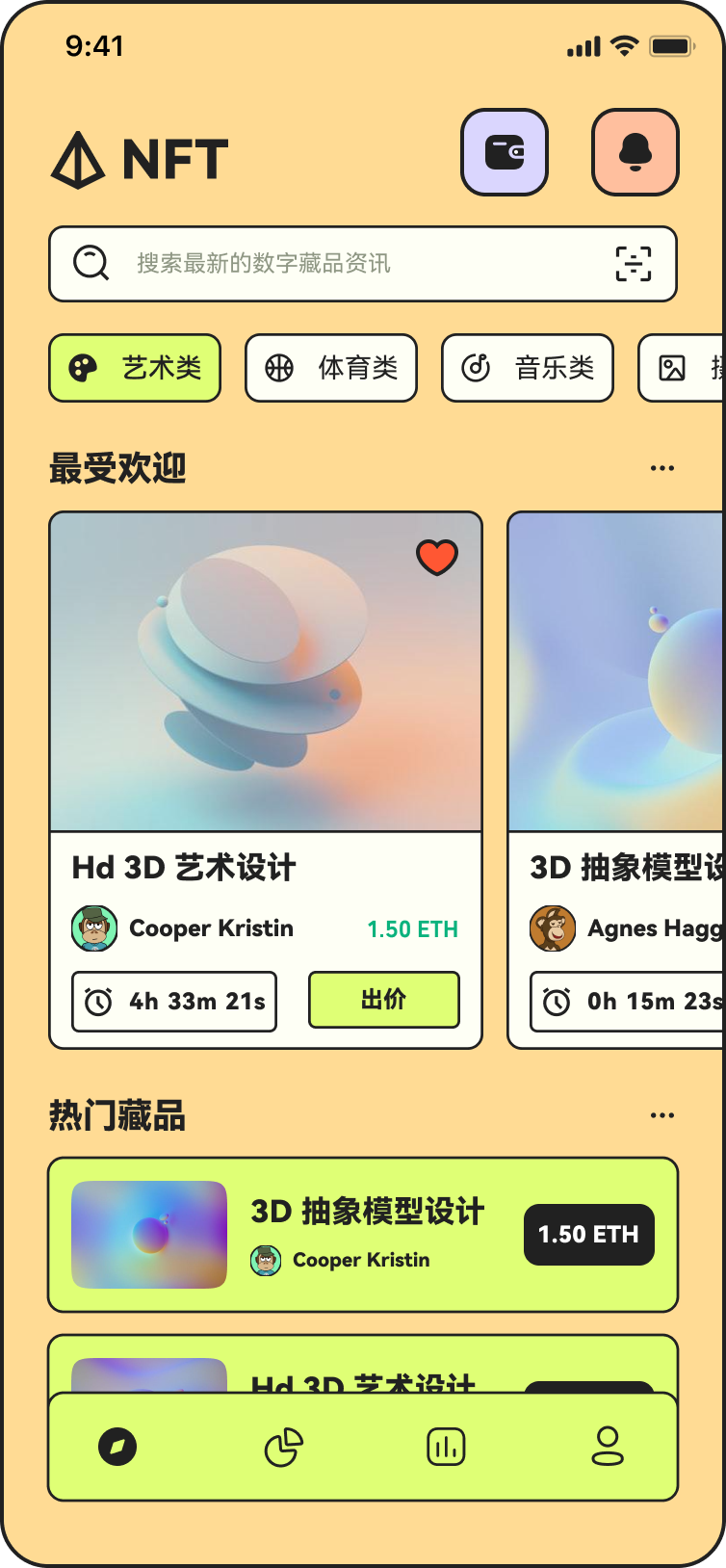
Task: Unlike the Hd 3D 艺术设计 card heart
Action: click(437, 557)
